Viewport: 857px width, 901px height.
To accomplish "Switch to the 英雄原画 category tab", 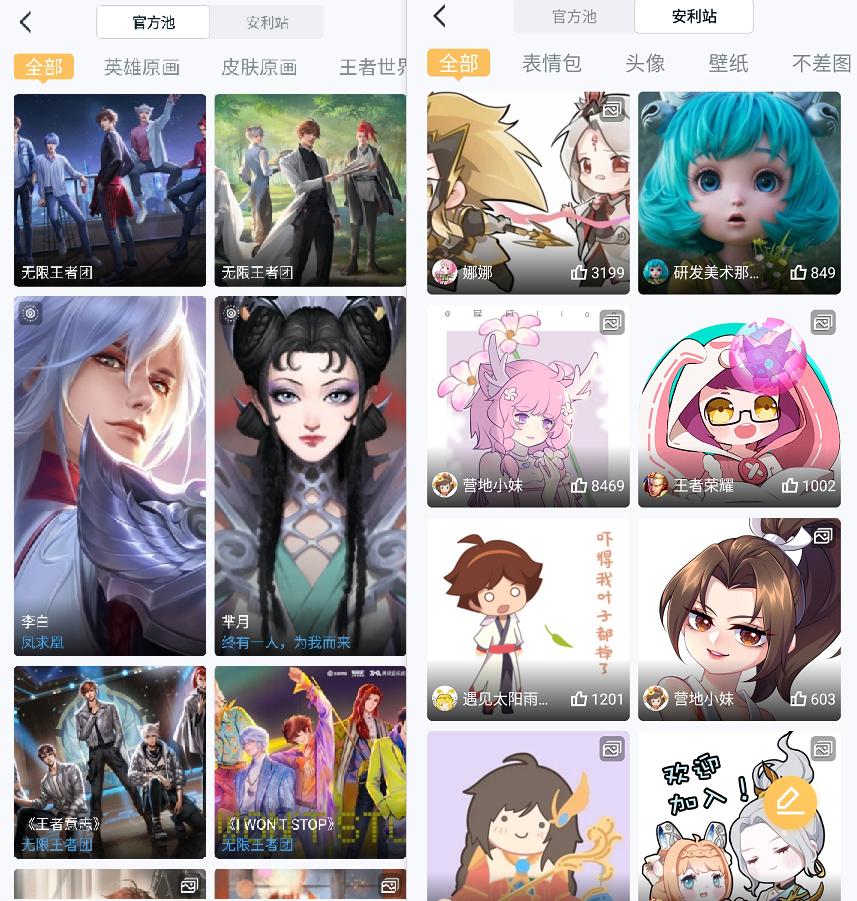I will (x=142, y=69).
